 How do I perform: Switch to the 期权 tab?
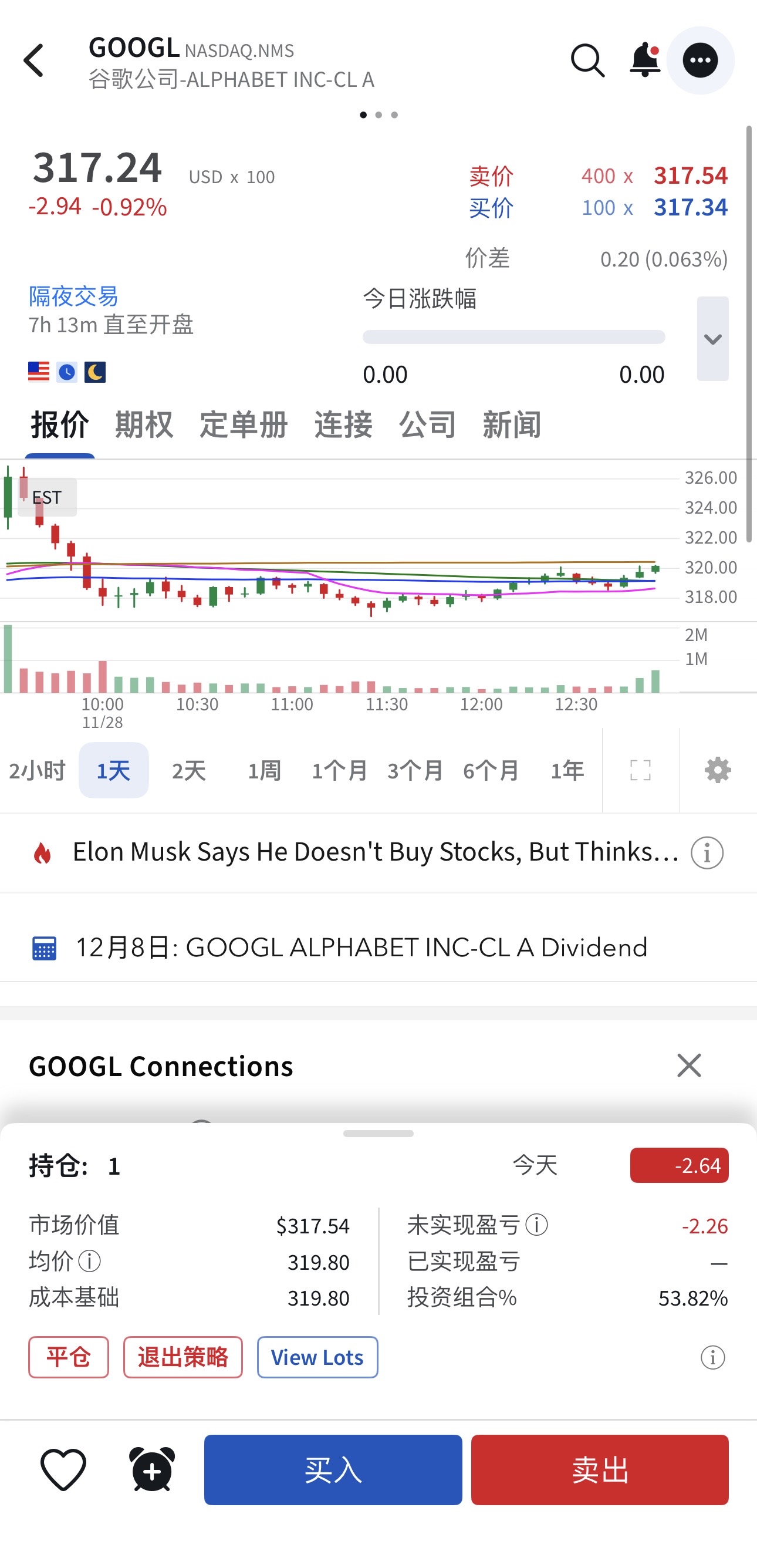click(x=144, y=424)
